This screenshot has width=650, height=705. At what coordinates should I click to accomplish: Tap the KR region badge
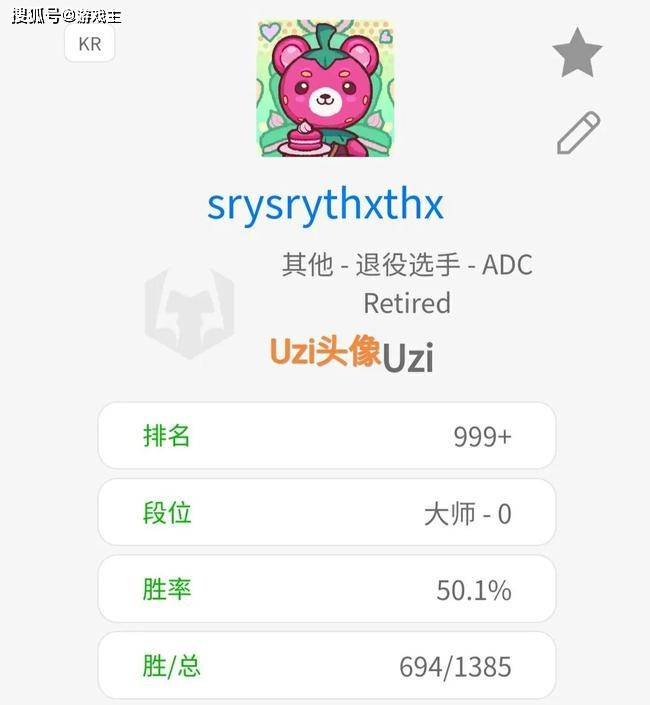click(89, 45)
